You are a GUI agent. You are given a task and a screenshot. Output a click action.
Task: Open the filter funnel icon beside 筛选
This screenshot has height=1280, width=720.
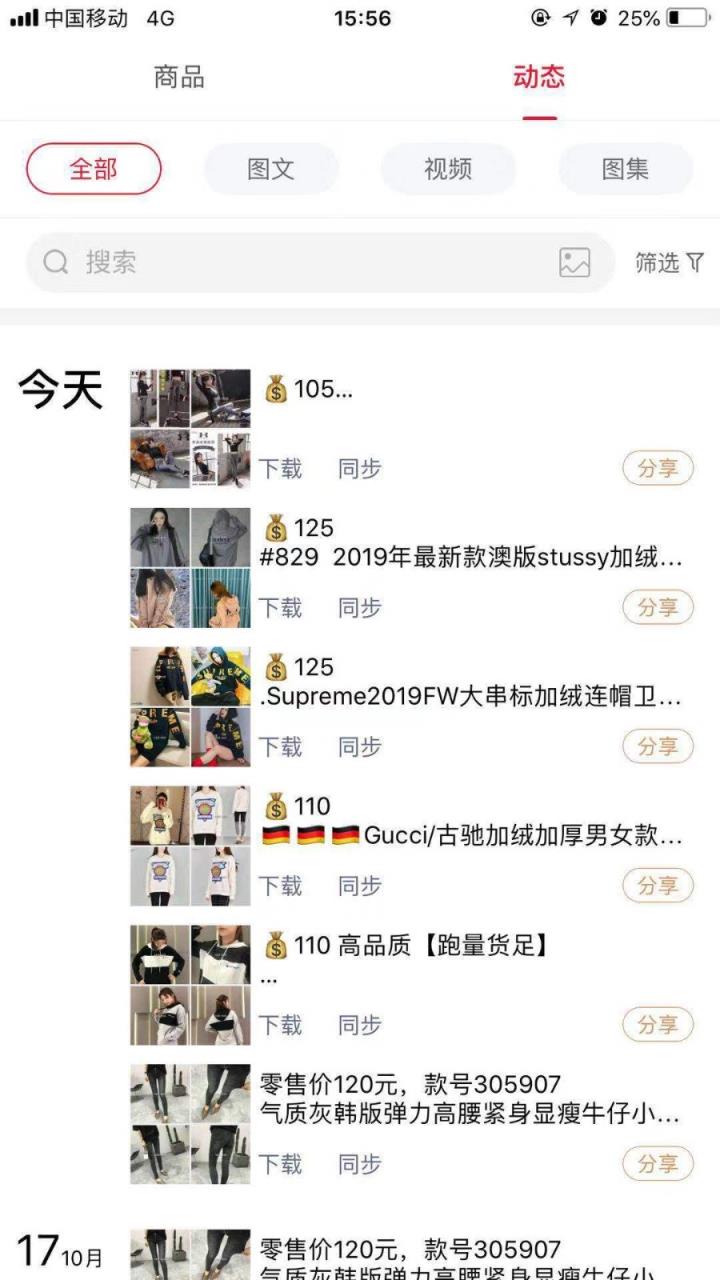tap(693, 263)
